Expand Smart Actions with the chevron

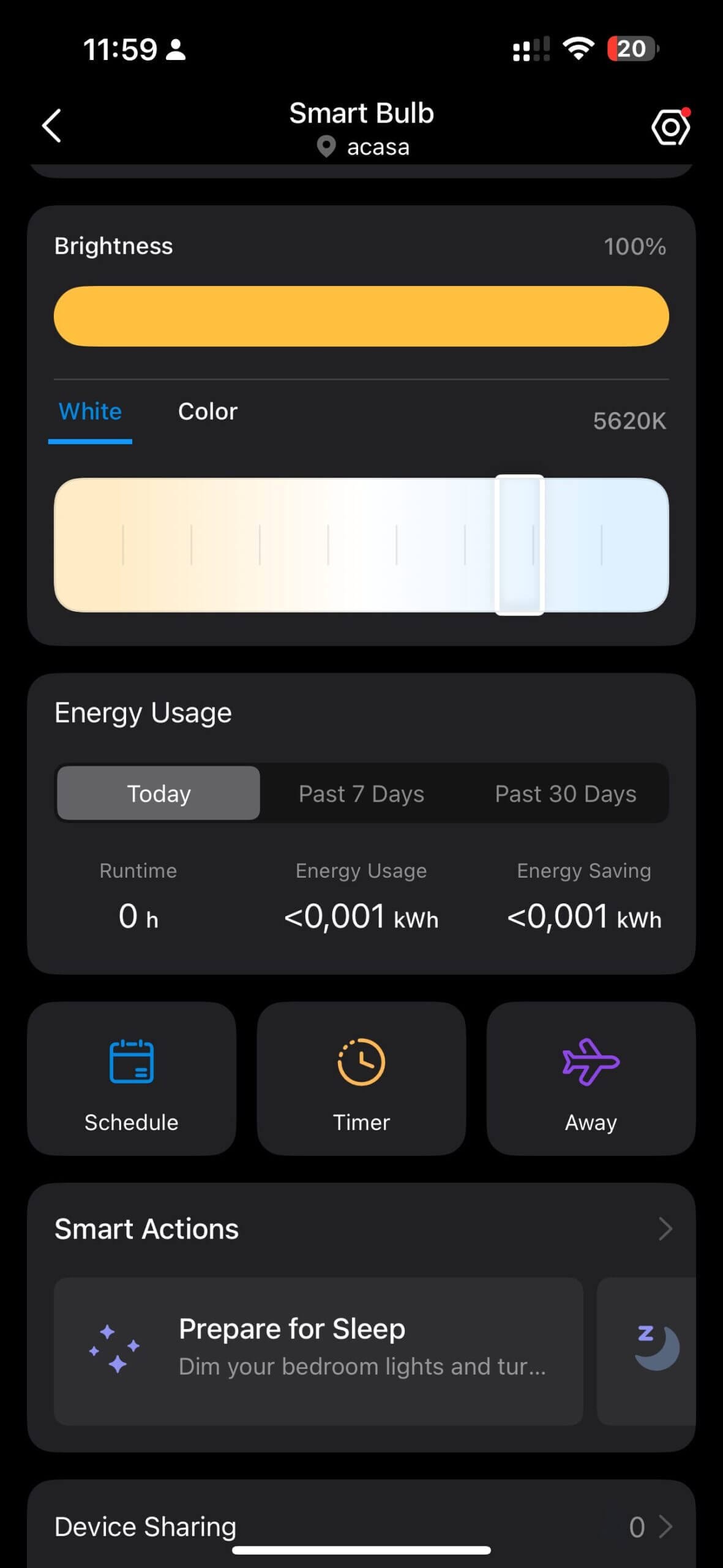(x=665, y=1229)
